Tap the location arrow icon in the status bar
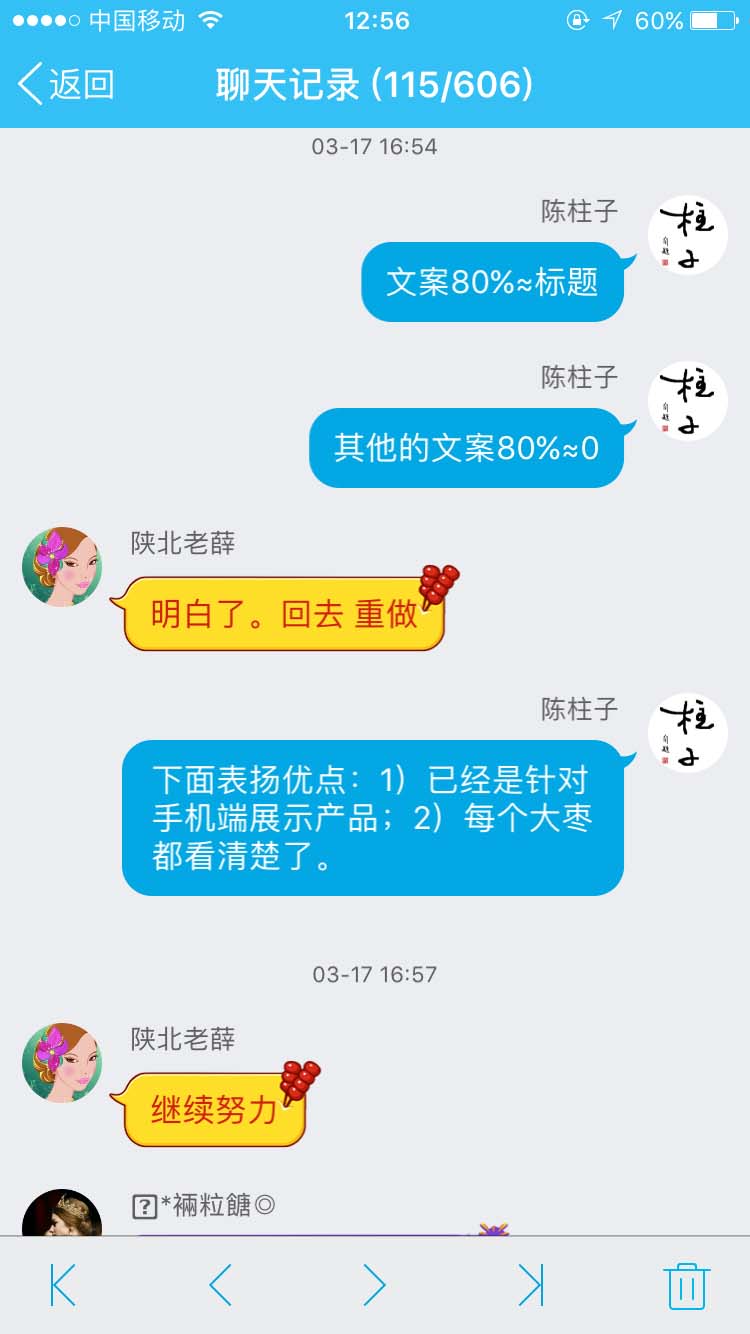The image size is (750, 1334). [612, 20]
